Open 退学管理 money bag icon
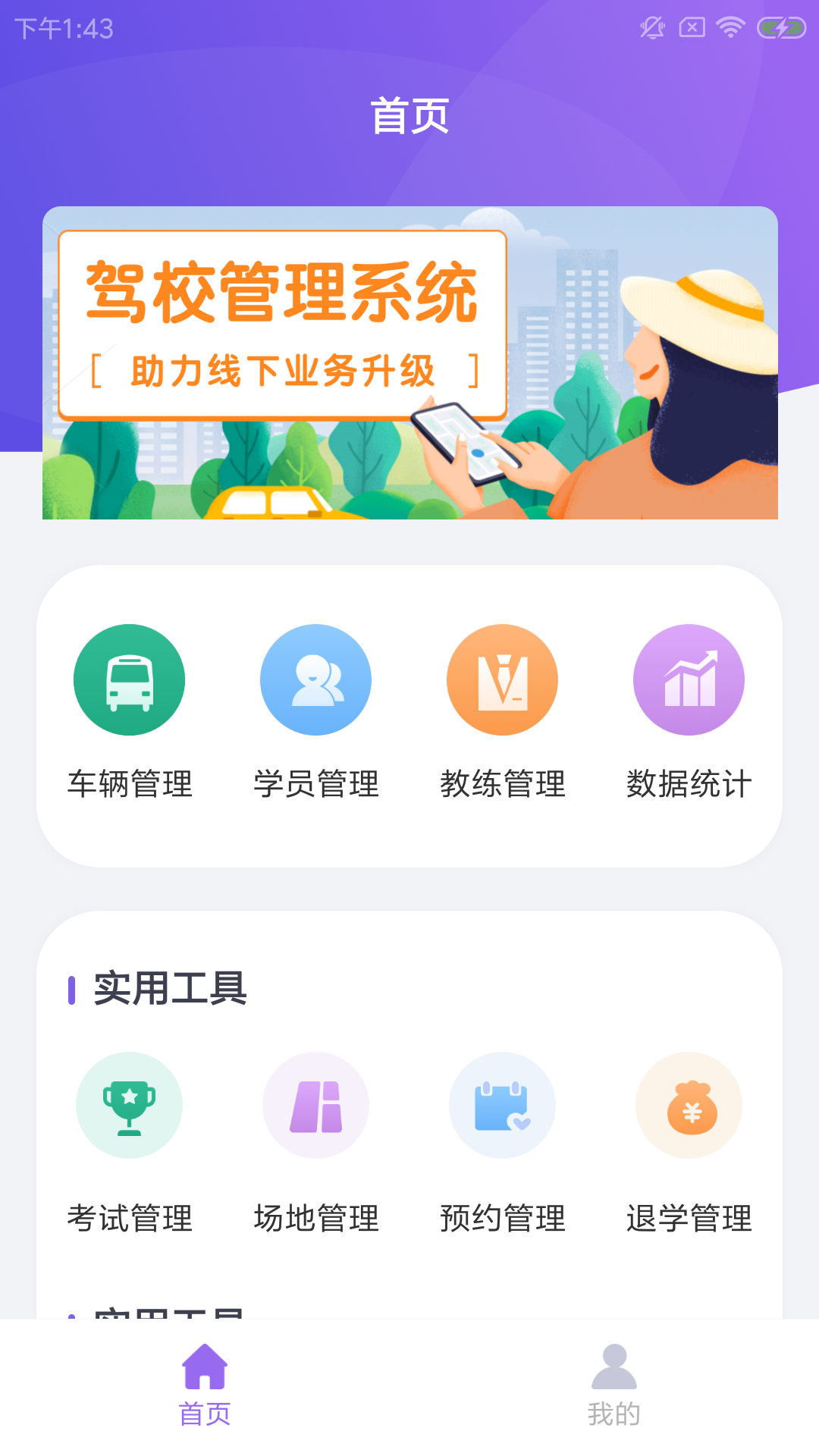Viewport: 819px width, 1456px height. point(689,1106)
